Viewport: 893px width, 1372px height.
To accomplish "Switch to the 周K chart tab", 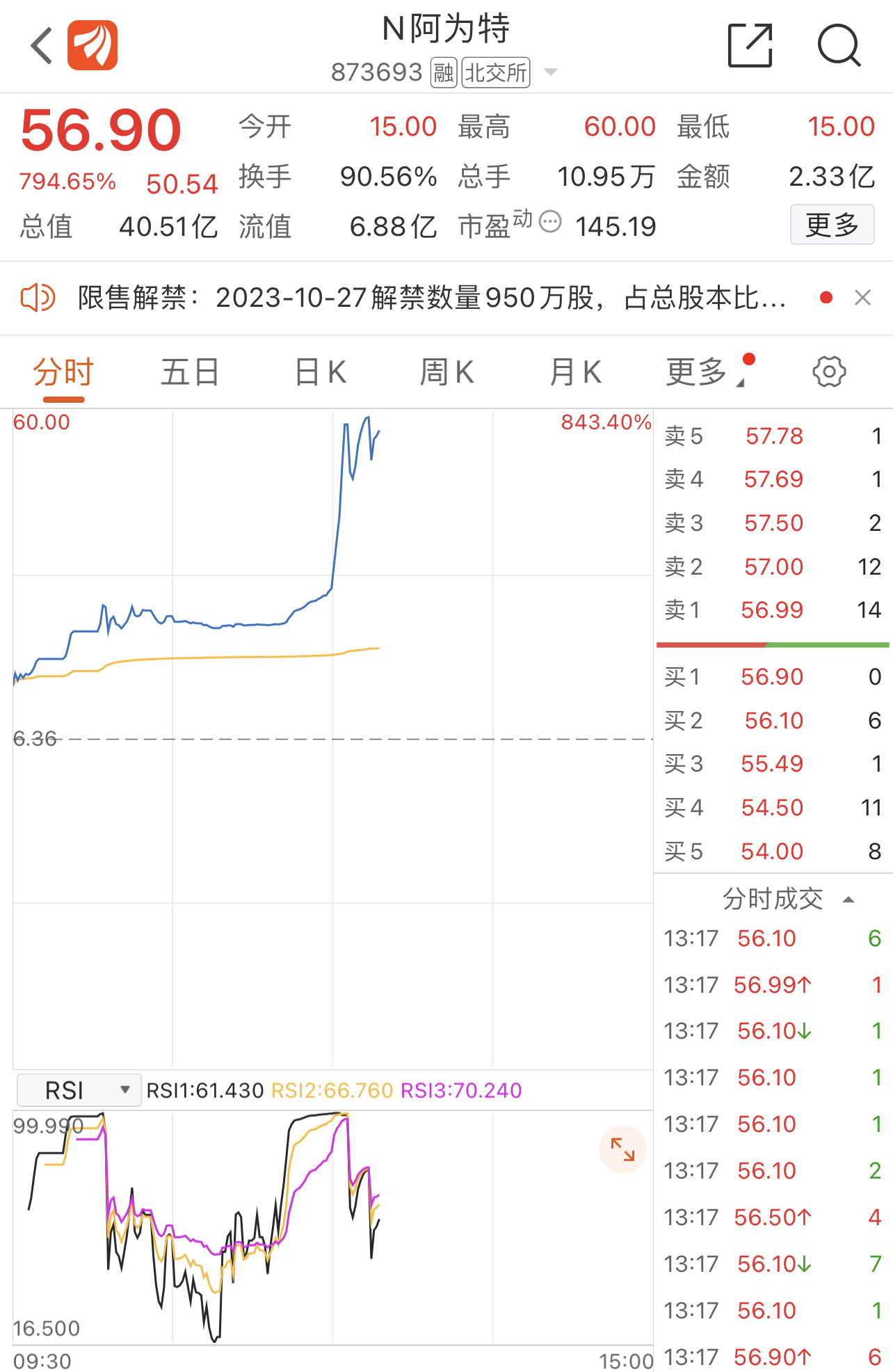I will click(447, 372).
